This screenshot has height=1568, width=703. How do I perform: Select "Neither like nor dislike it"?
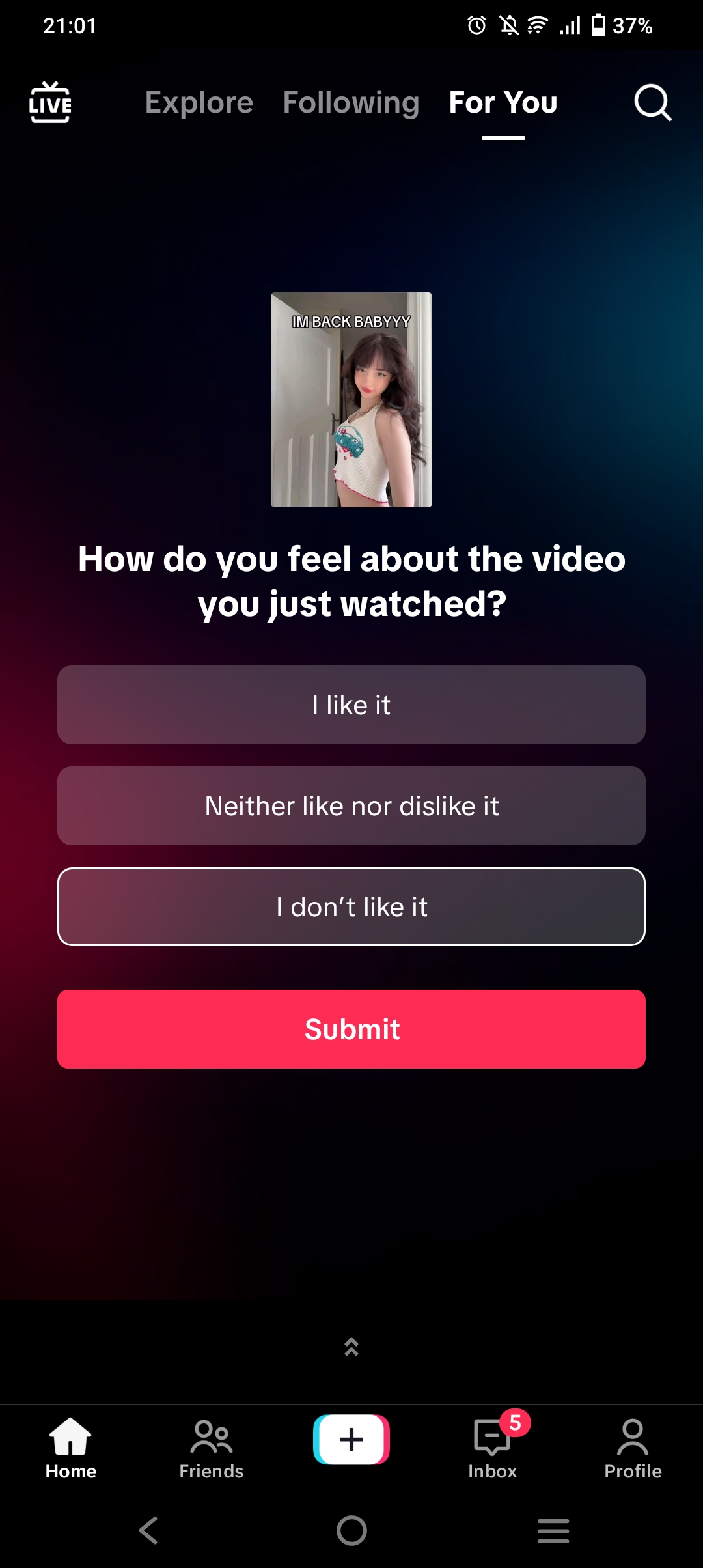(351, 806)
